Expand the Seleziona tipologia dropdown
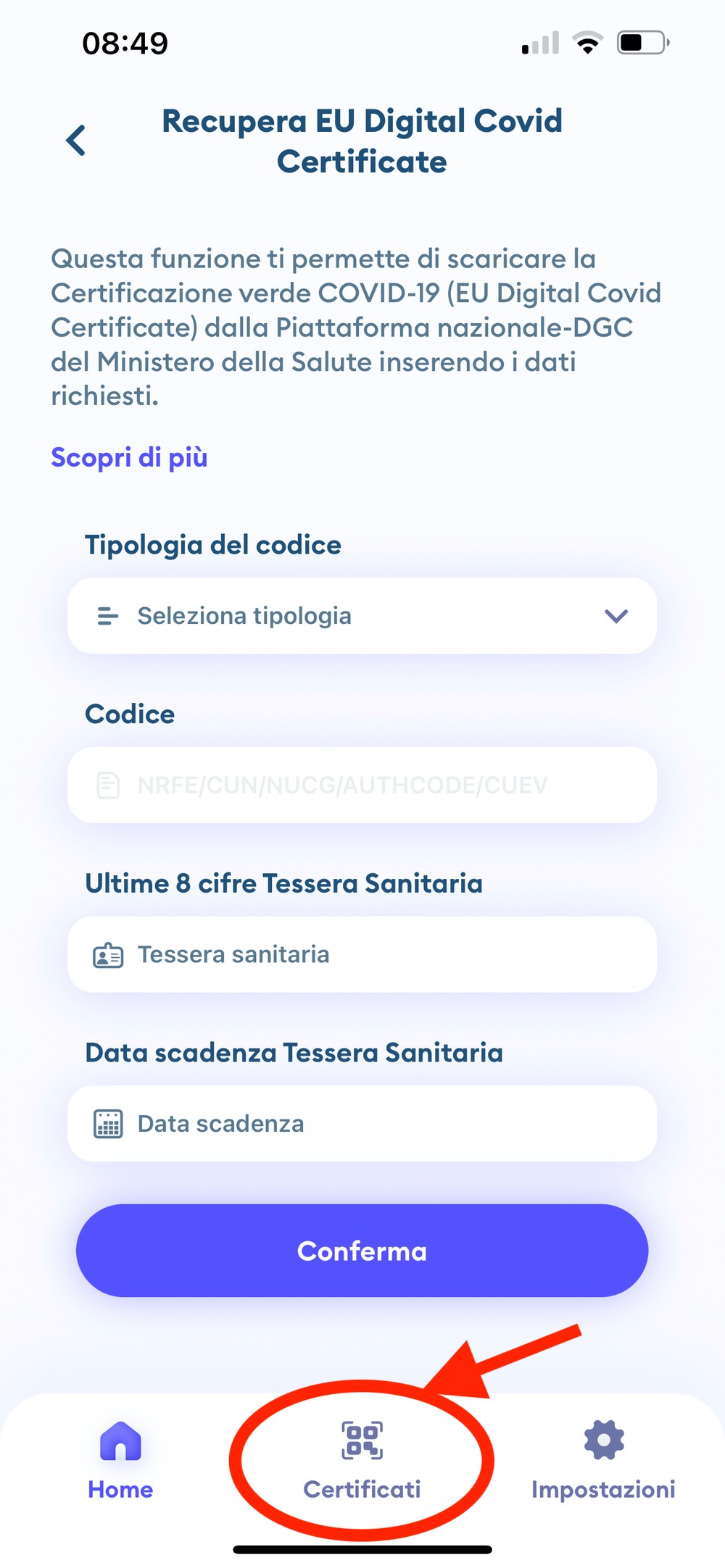The width and height of the screenshot is (725, 1568). coord(362,616)
